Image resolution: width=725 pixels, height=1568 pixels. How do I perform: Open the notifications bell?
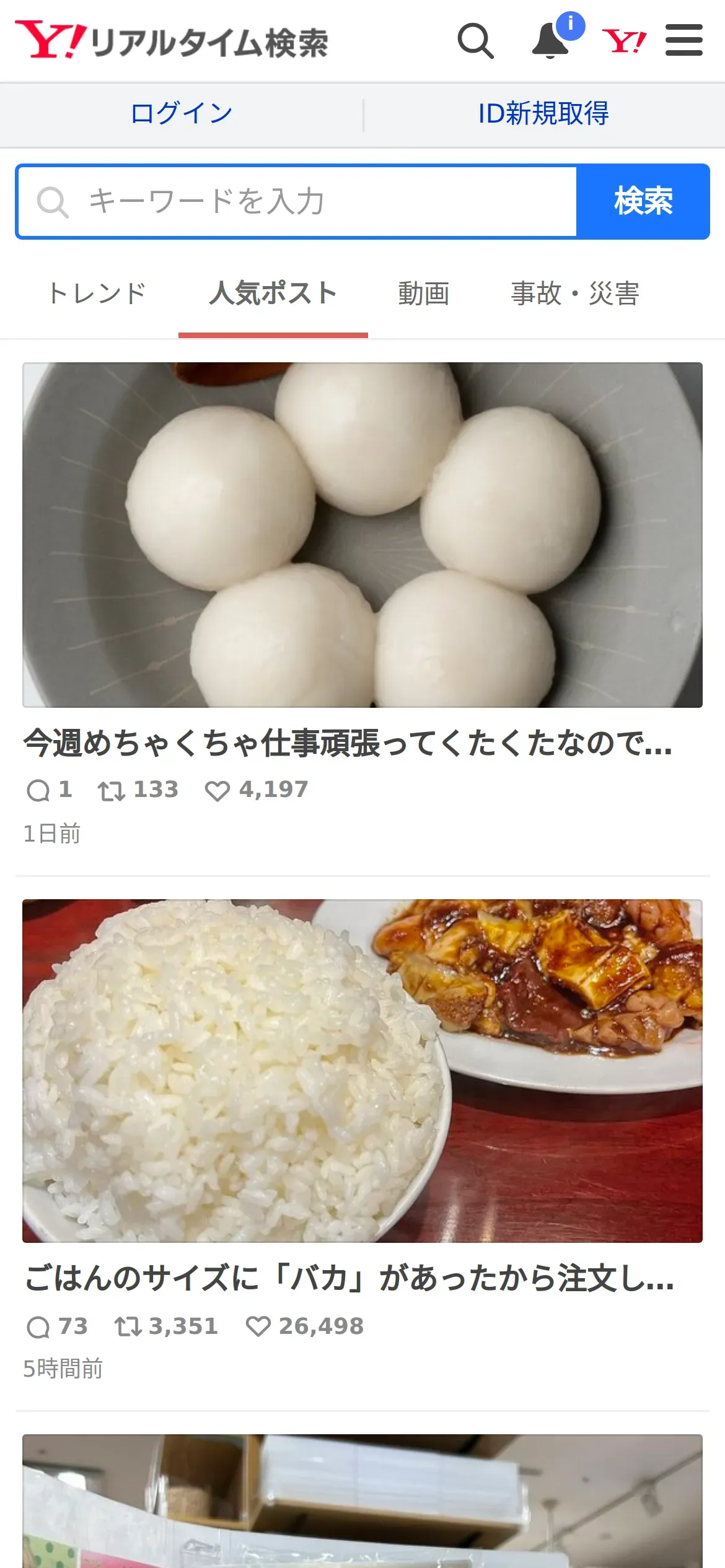[x=551, y=41]
